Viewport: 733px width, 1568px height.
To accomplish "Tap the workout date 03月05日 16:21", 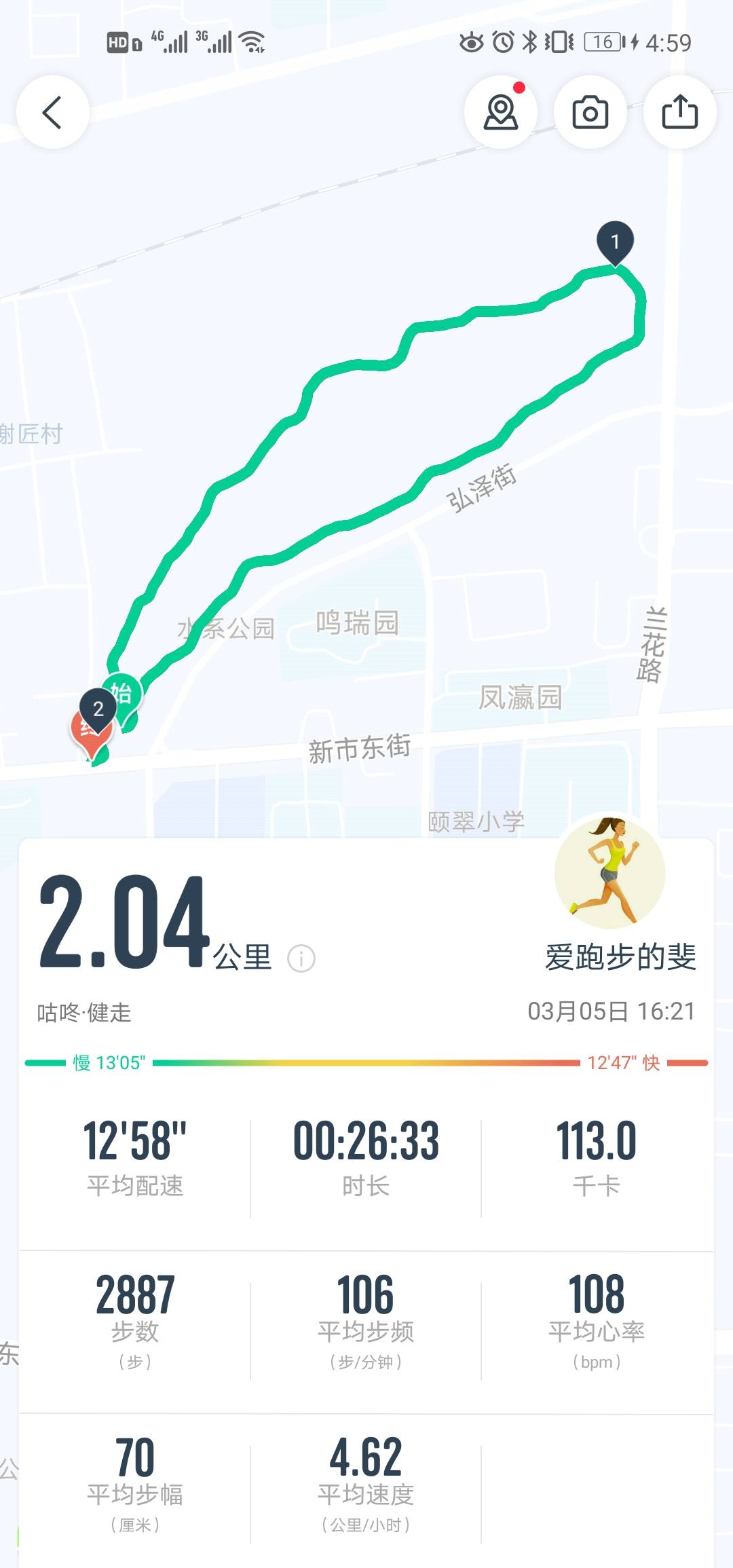I will [x=611, y=1011].
